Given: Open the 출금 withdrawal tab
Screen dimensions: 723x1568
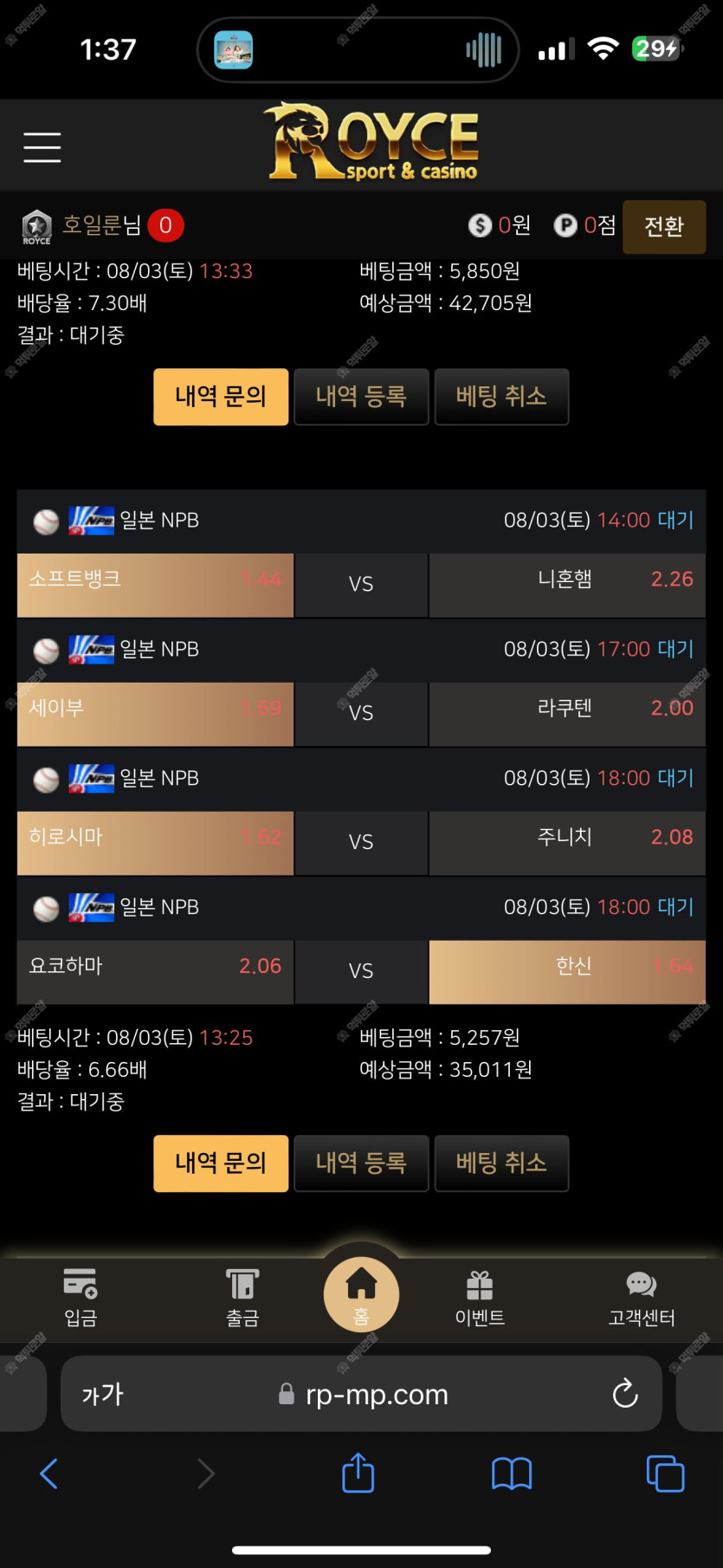Looking at the screenshot, I should (x=242, y=1297).
